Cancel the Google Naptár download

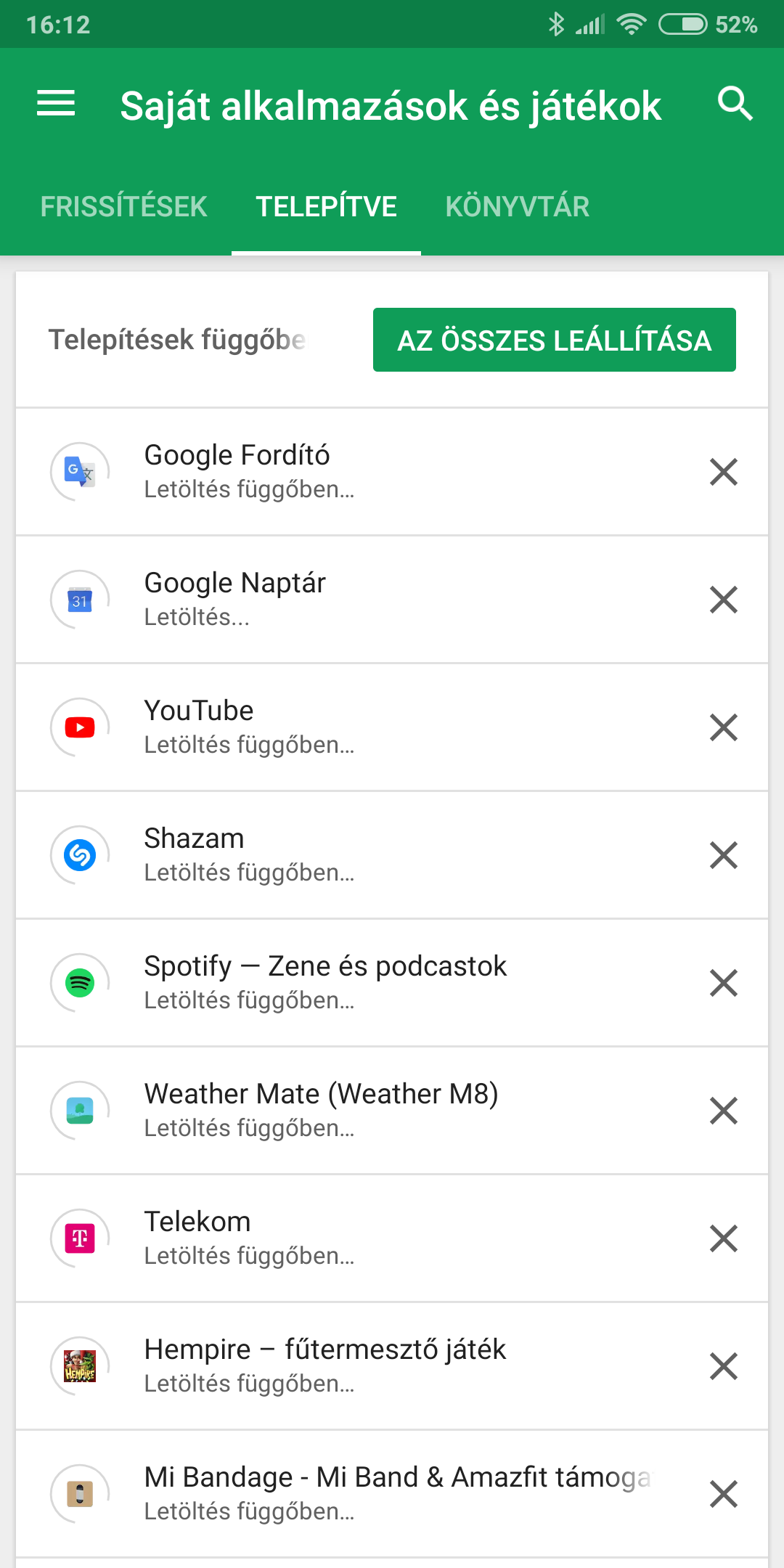724,600
